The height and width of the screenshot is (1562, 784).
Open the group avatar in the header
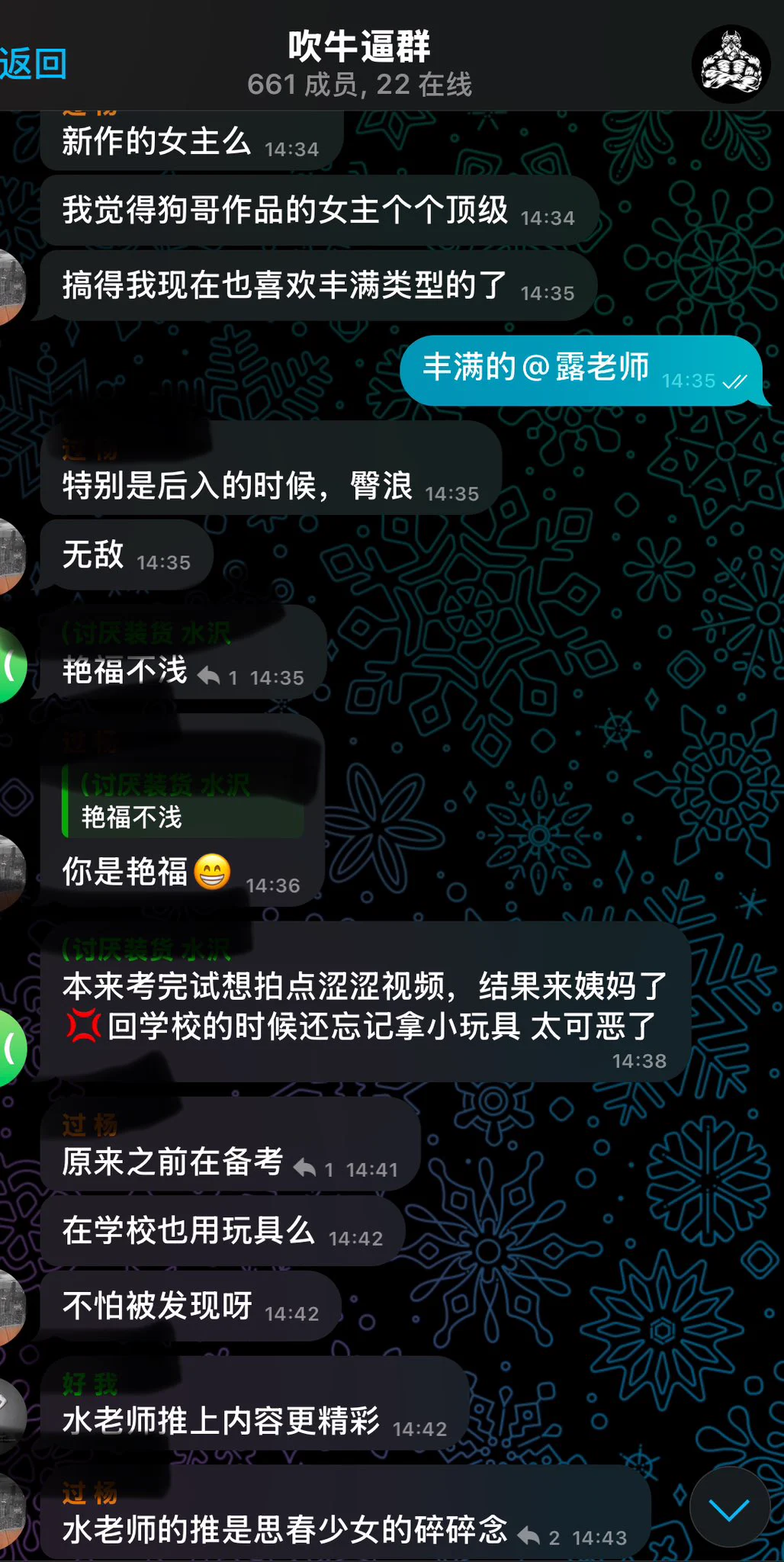(731, 64)
